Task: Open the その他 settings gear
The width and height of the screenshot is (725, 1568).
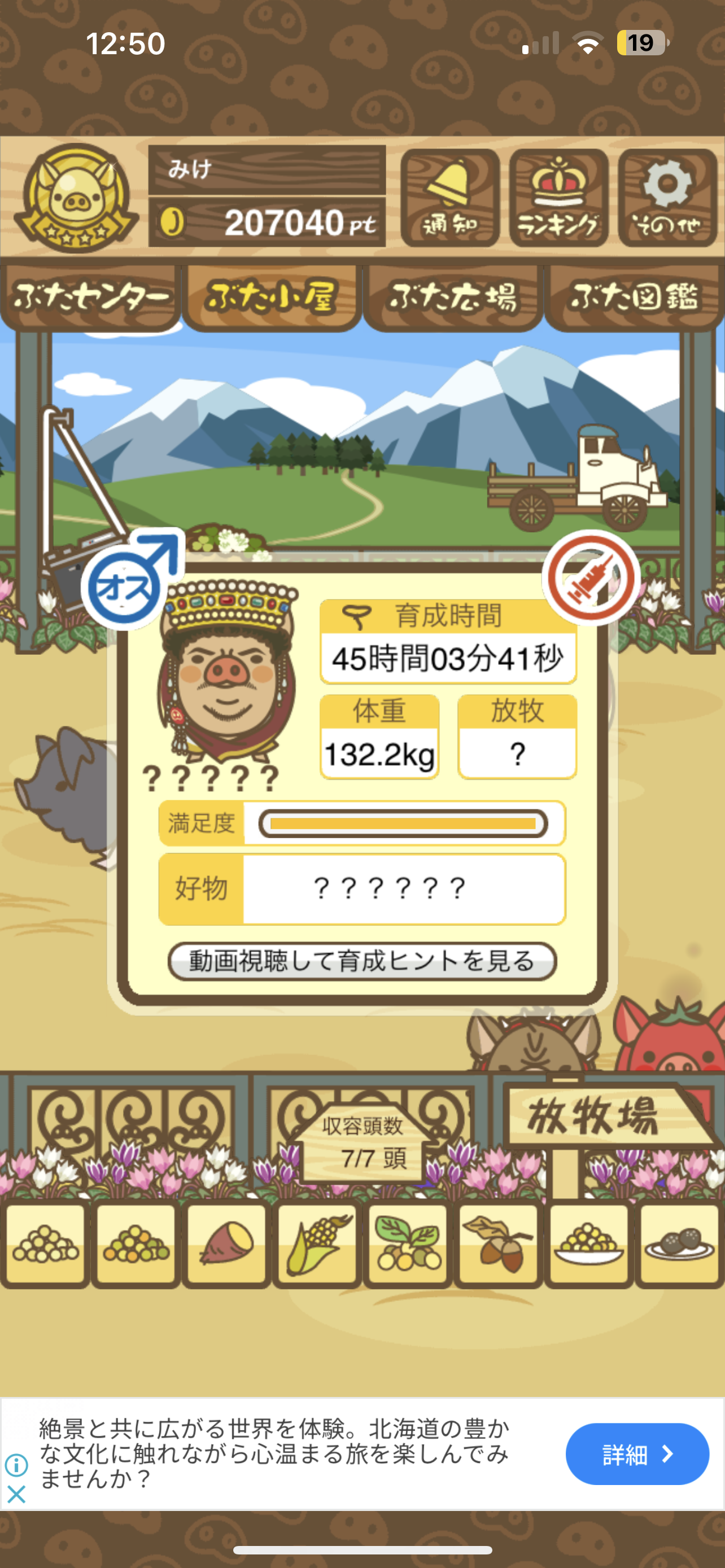Action: pyautogui.click(x=668, y=198)
